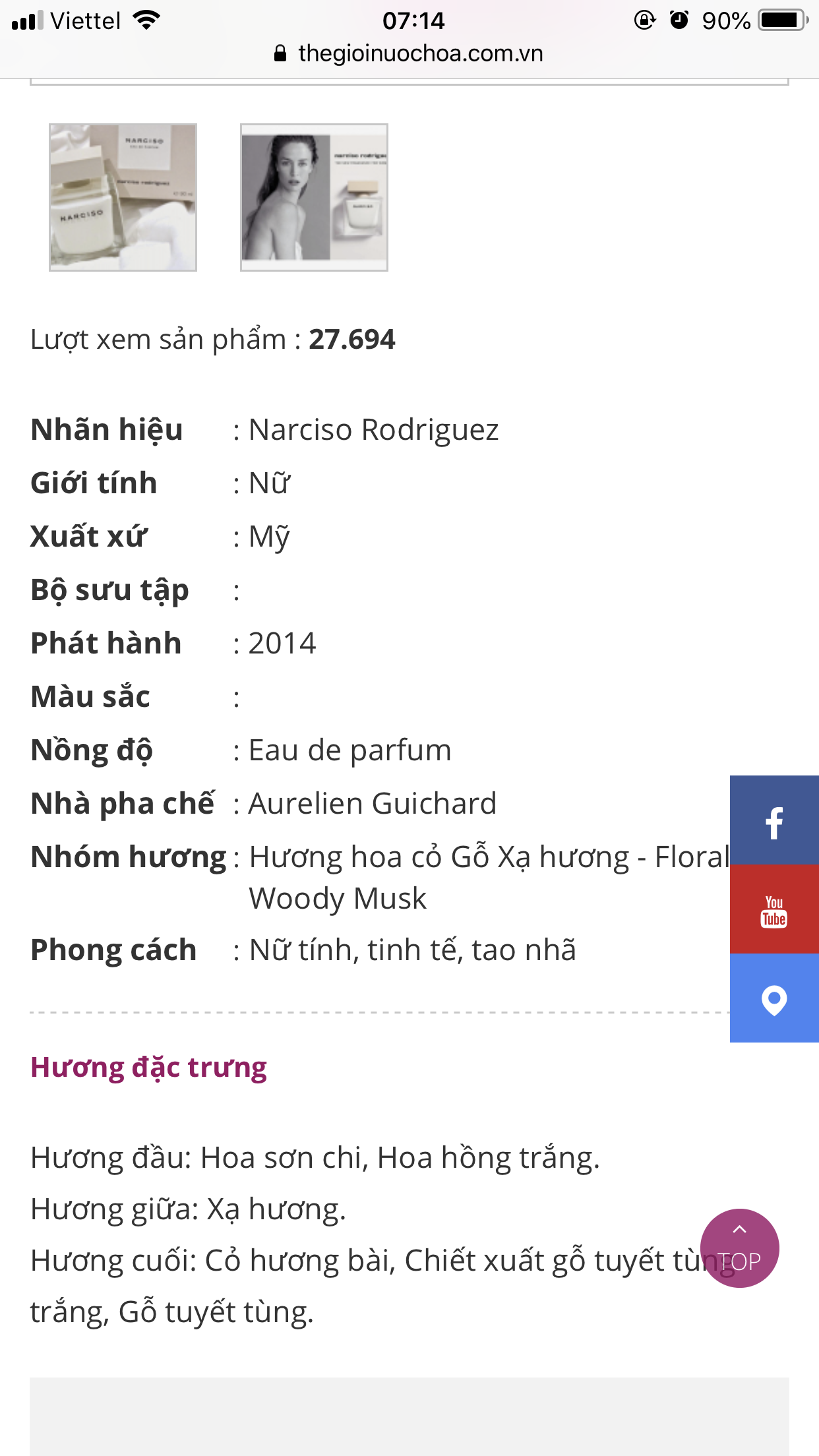Open the YouTube side button

774,910
